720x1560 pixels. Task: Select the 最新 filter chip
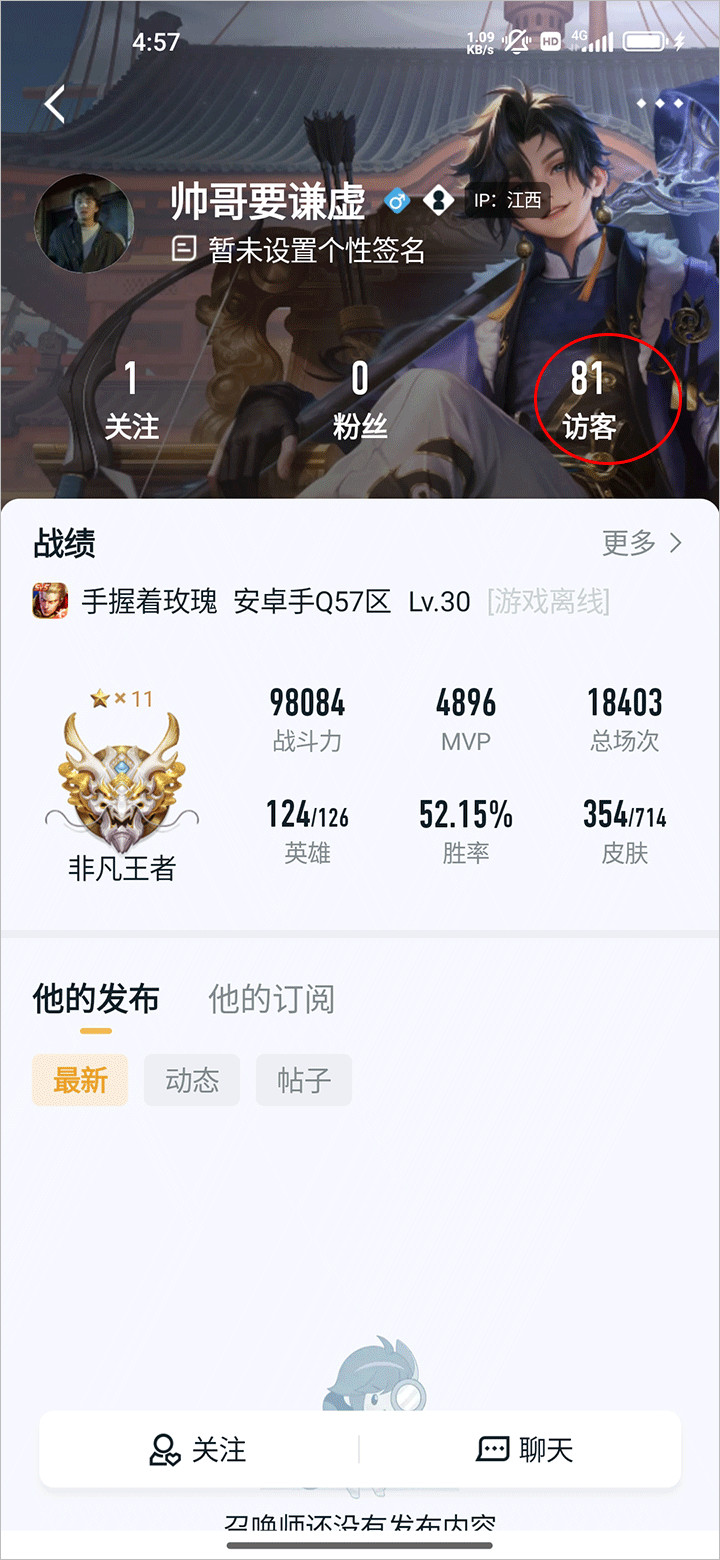(80, 1080)
